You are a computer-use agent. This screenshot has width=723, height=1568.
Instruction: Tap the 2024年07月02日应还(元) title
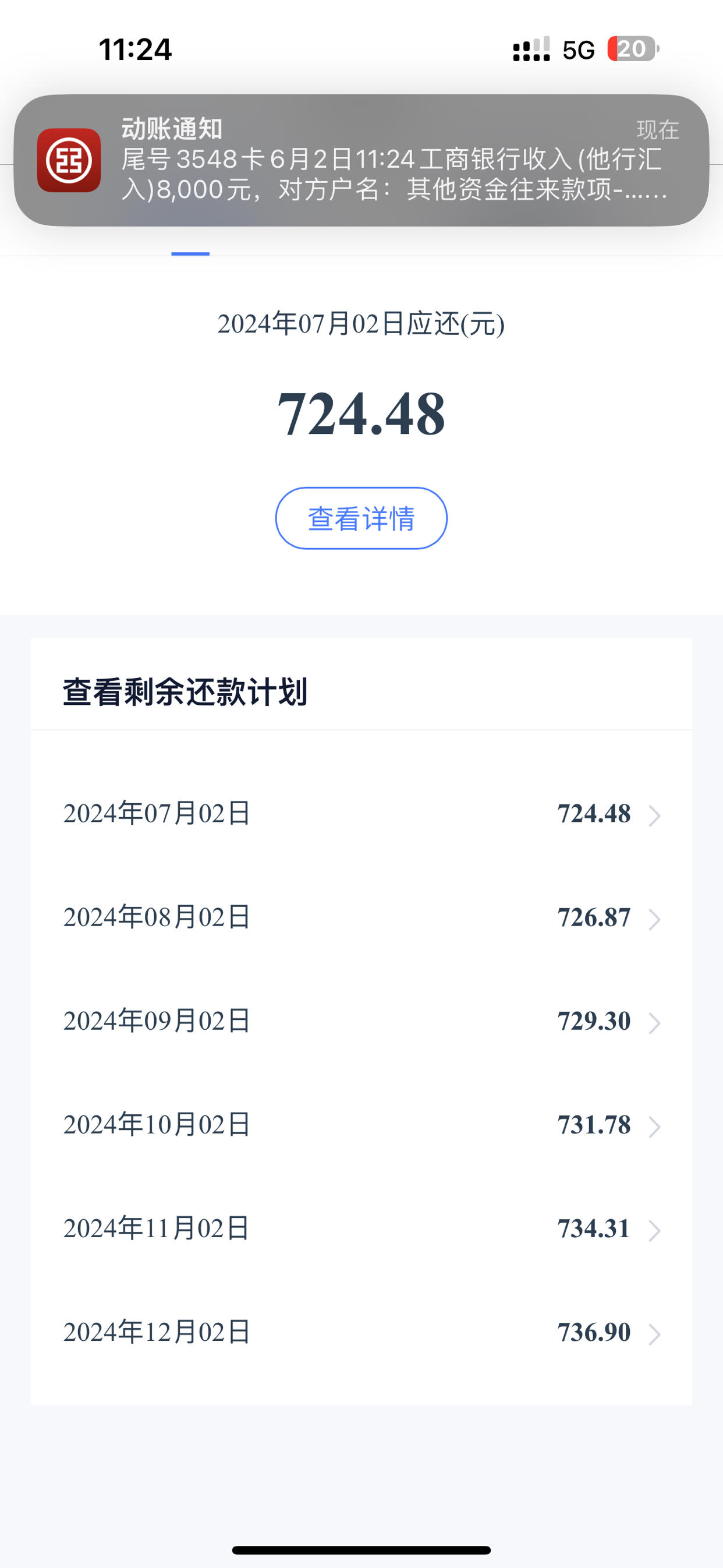(361, 325)
